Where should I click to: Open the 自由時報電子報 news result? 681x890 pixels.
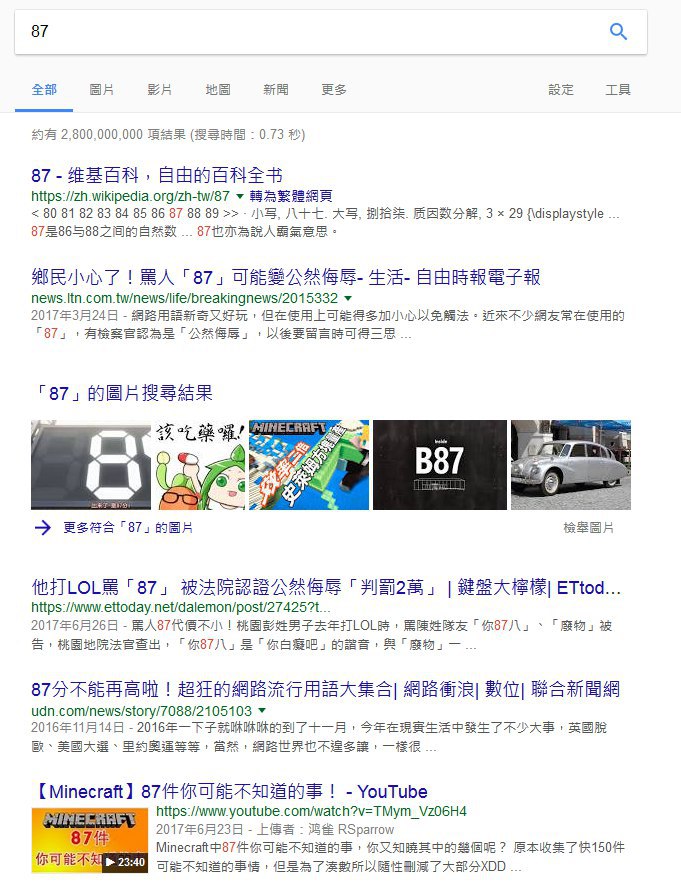coord(286,277)
